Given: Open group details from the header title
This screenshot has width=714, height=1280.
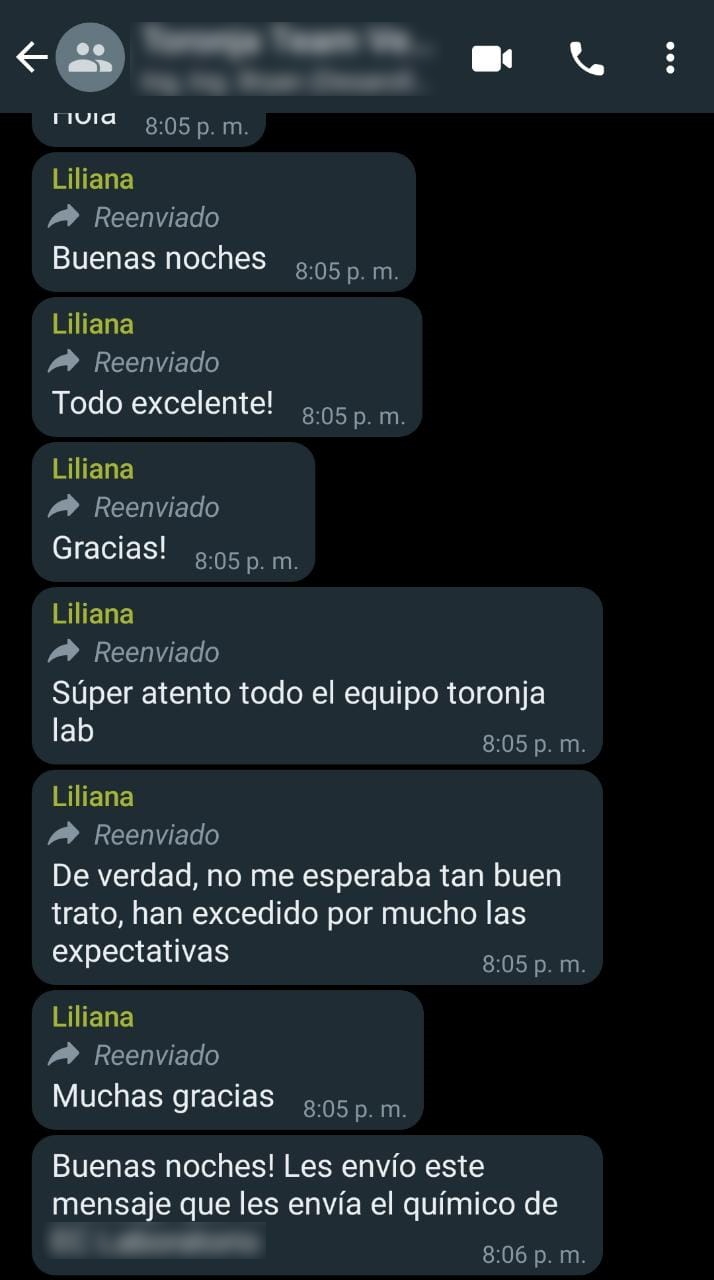Looking at the screenshot, I should point(290,58).
